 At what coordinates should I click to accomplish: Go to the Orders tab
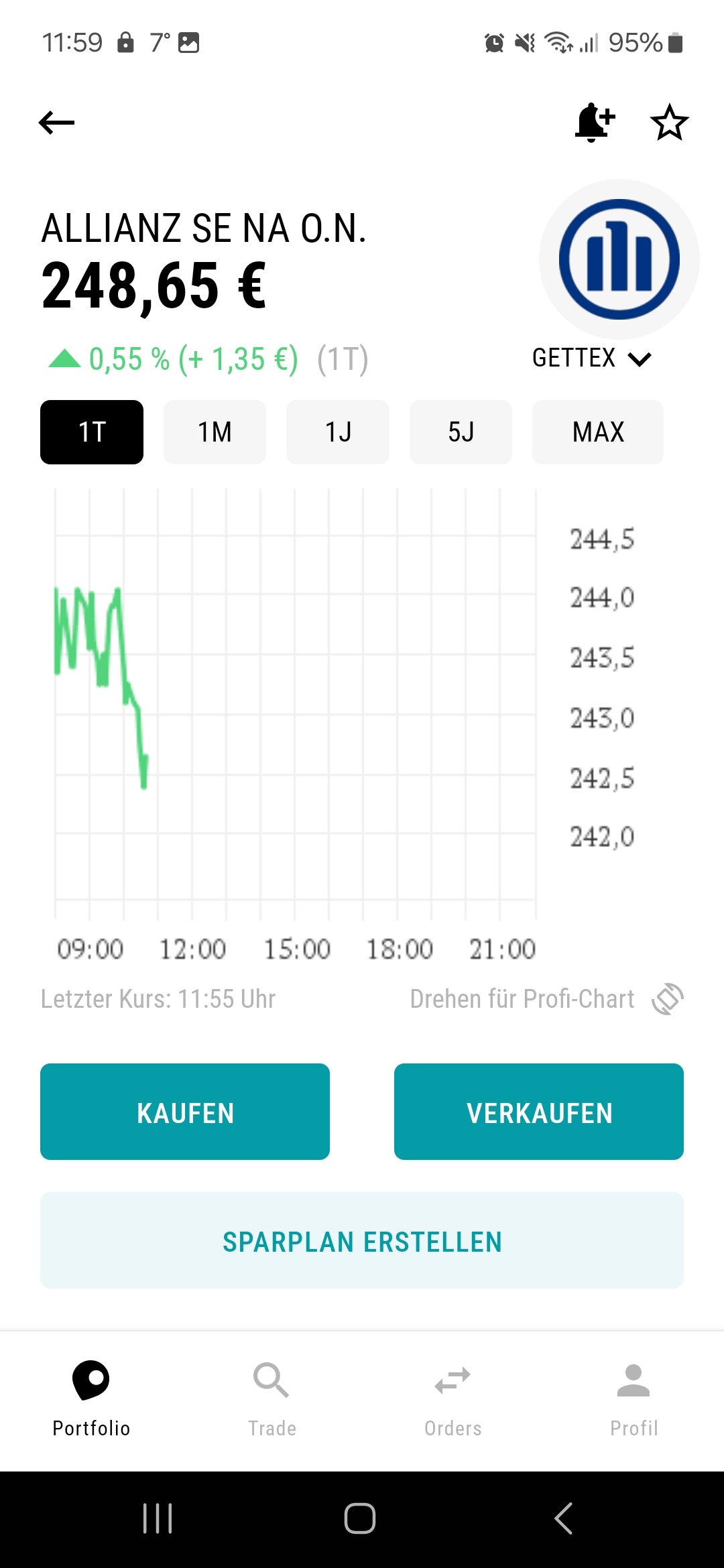point(452,1397)
